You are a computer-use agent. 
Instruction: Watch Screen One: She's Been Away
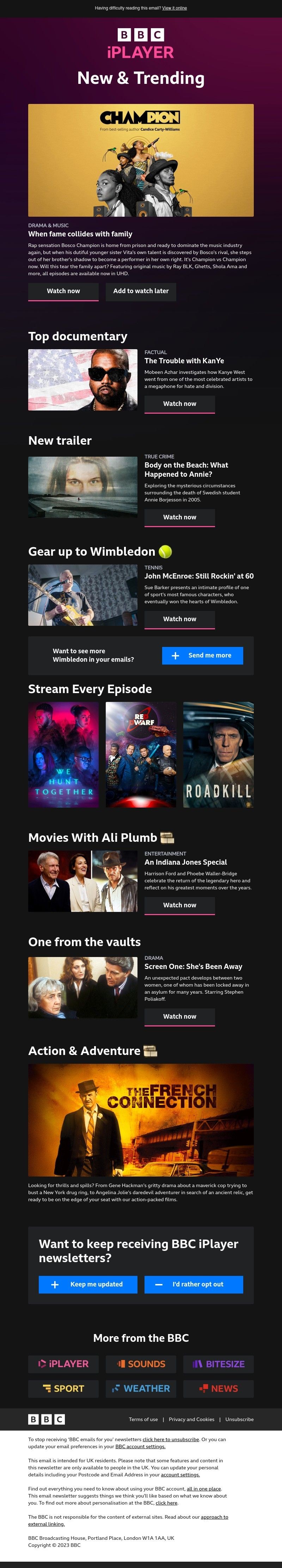click(180, 1016)
